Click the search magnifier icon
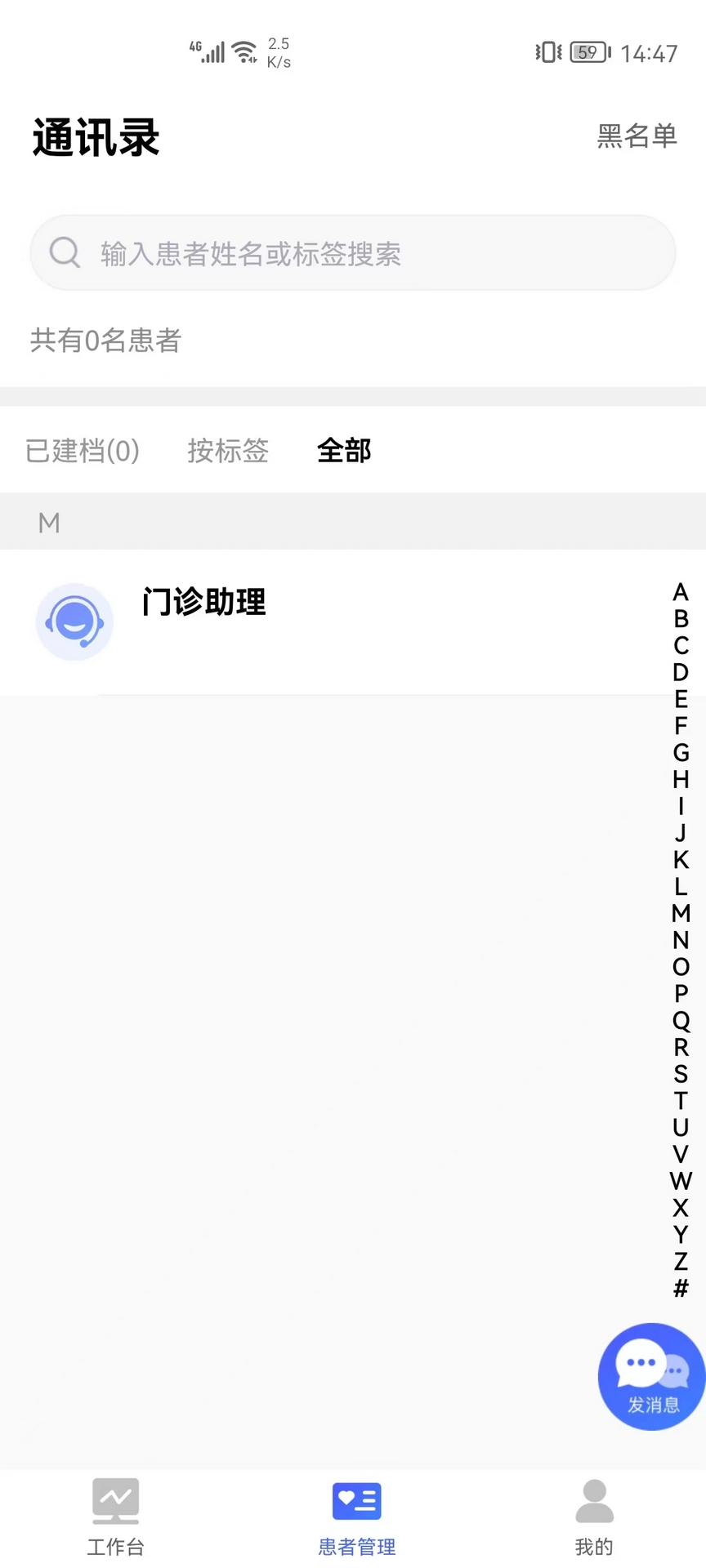The width and height of the screenshot is (706, 1568). click(x=65, y=252)
